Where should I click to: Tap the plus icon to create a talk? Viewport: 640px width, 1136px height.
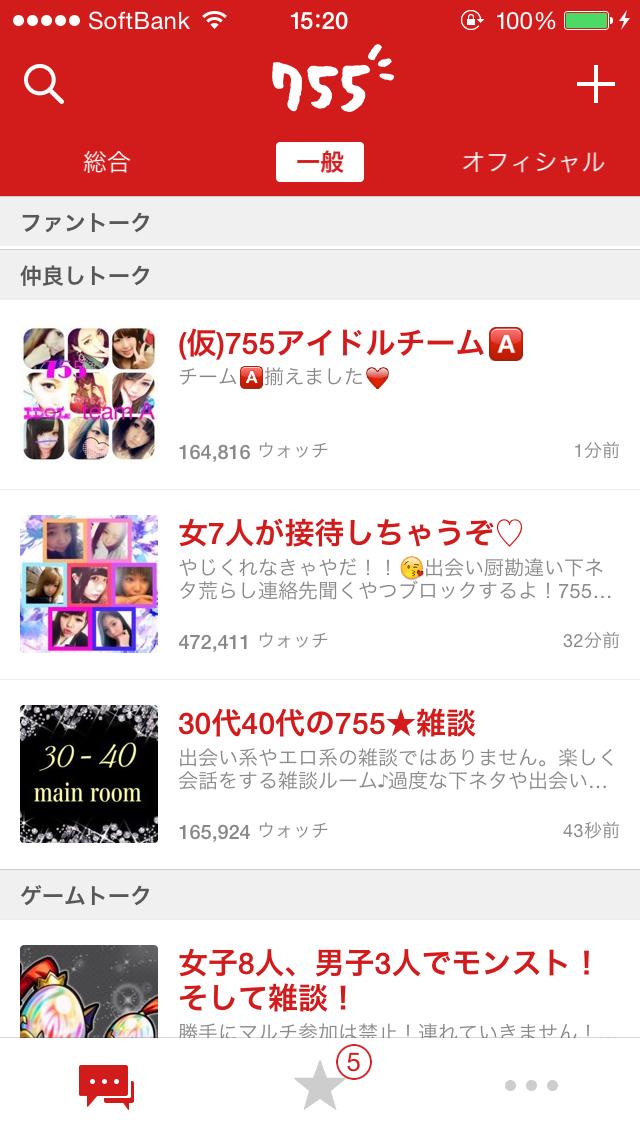pos(595,86)
